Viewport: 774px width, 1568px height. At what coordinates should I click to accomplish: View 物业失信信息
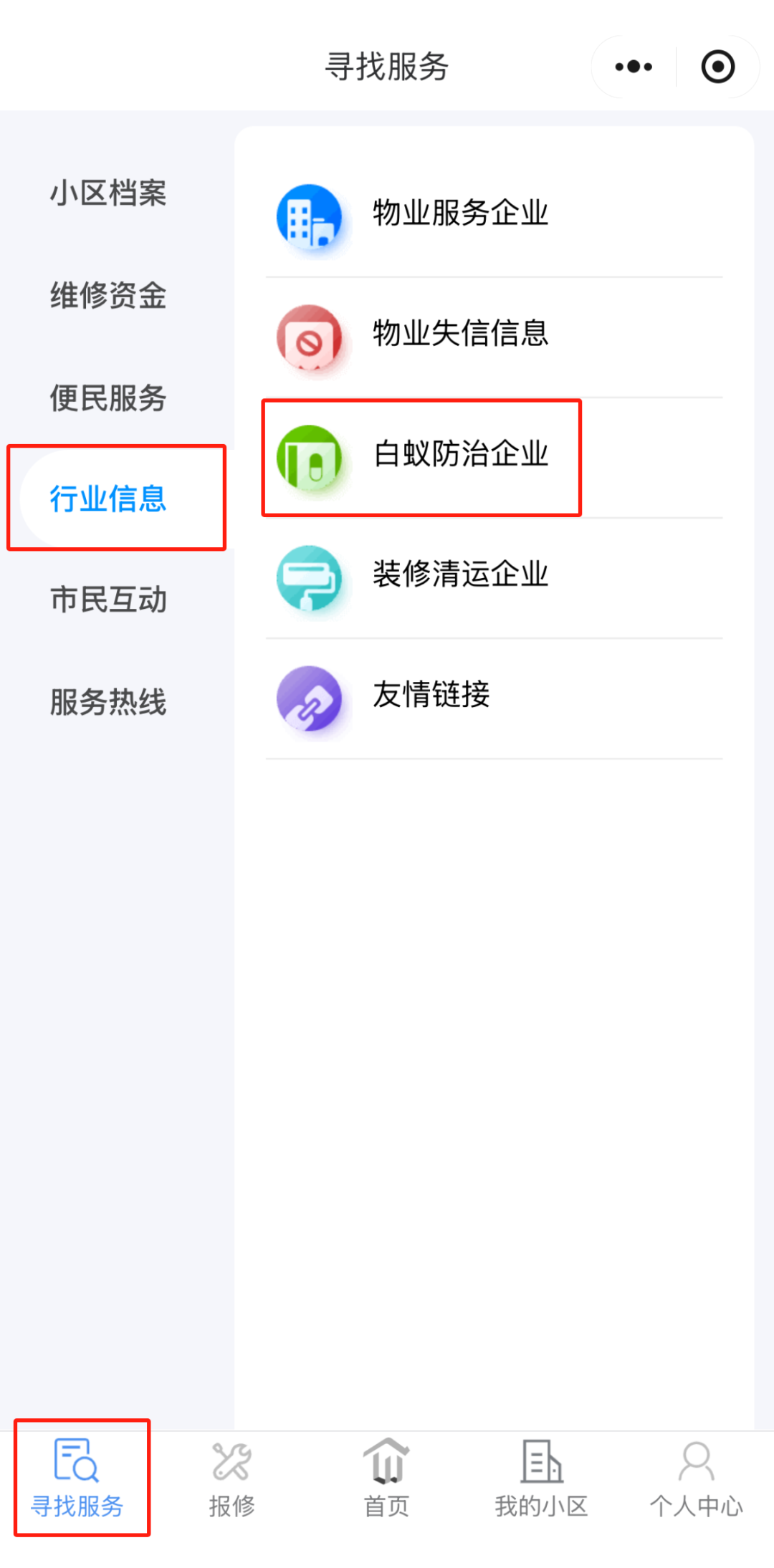coord(459,334)
